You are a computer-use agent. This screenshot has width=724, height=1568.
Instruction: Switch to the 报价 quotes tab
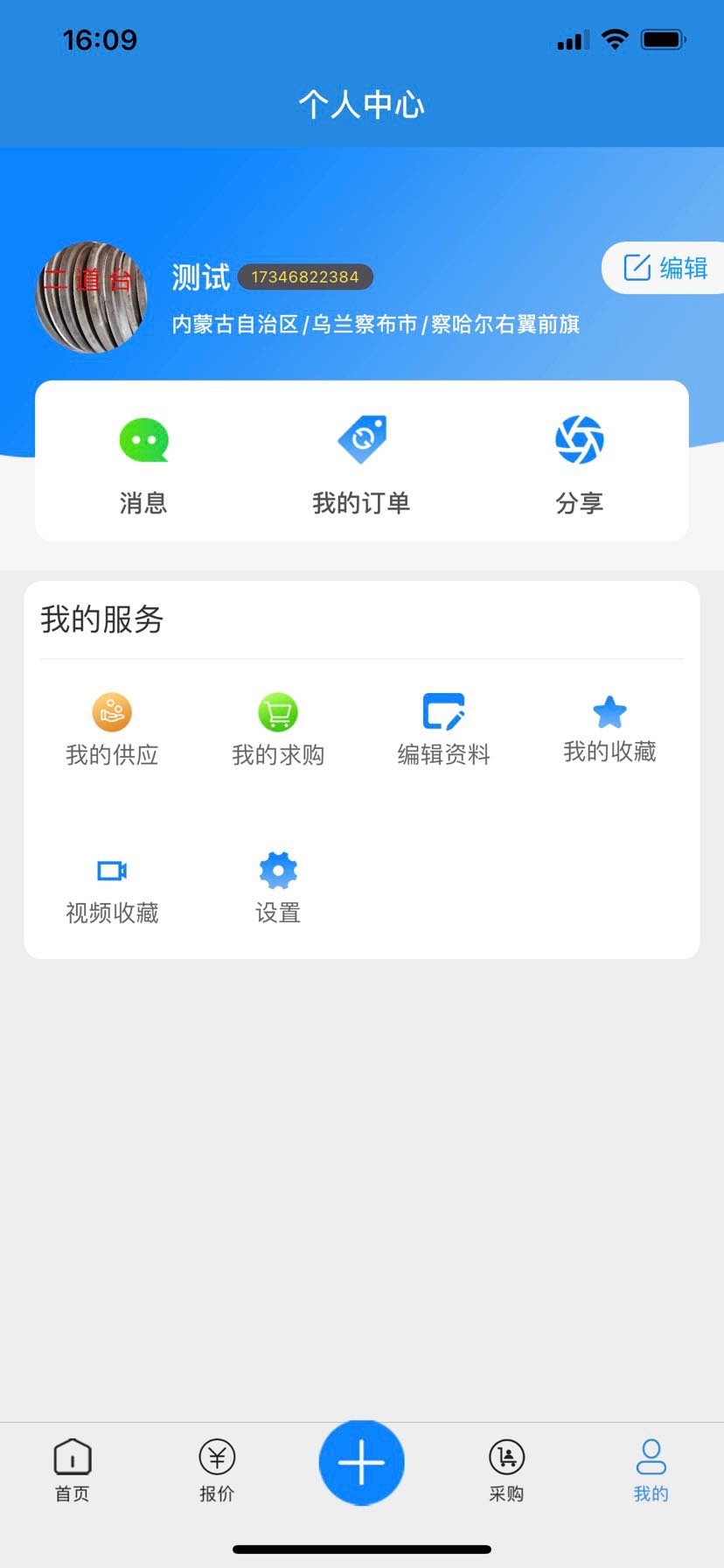point(217,1470)
